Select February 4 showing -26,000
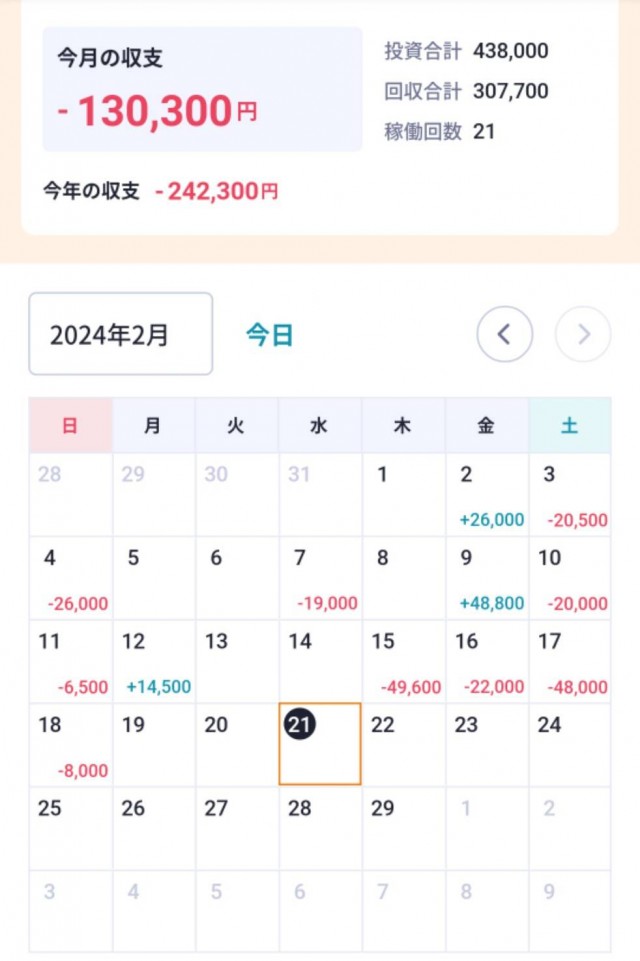The image size is (640, 961). (70, 578)
